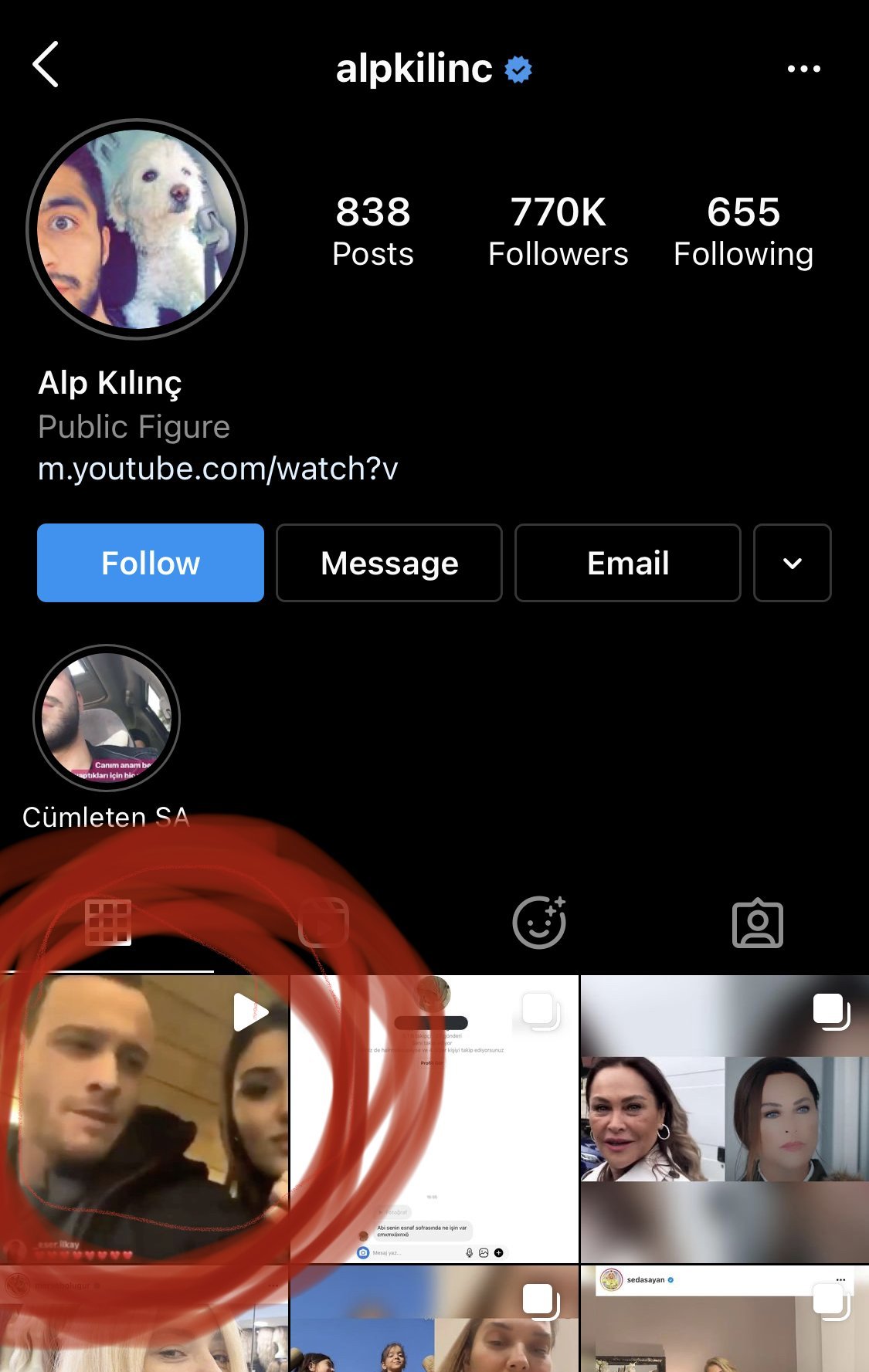Image resolution: width=869 pixels, height=1372 pixels.
Task: Open the sedasayan repost thumbnail
Action: [725, 1320]
